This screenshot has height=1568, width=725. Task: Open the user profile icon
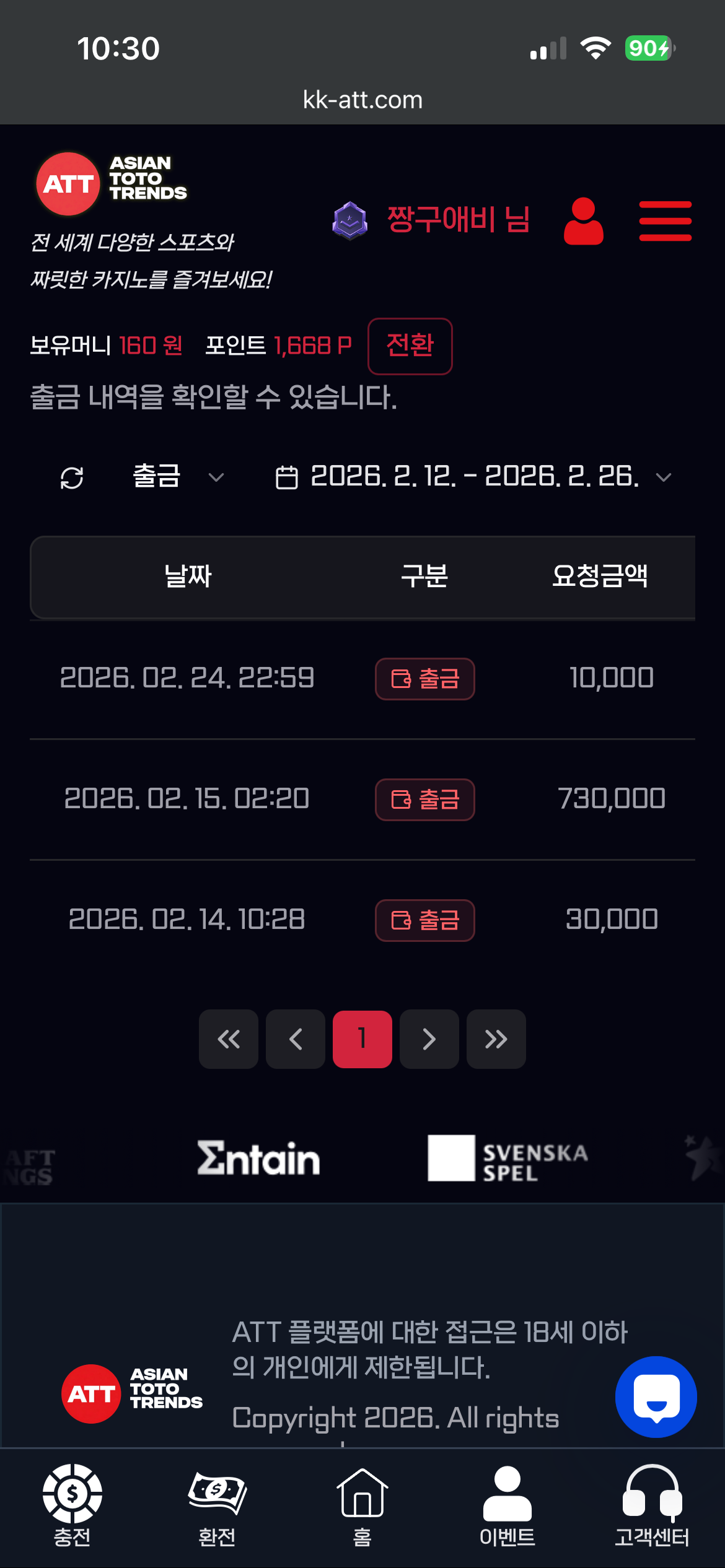pos(583,221)
